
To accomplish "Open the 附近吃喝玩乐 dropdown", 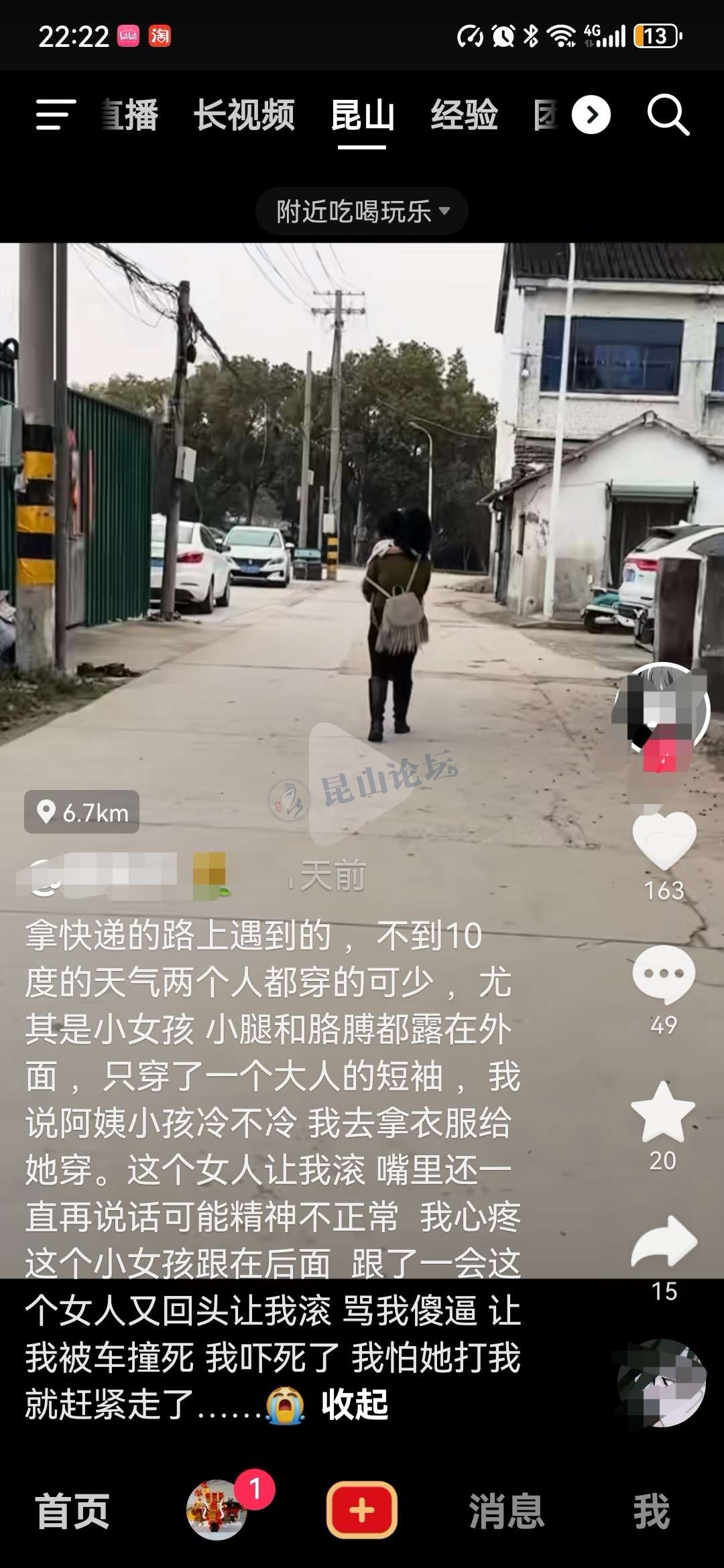I will pyautogui.click(x=362, y=211).
